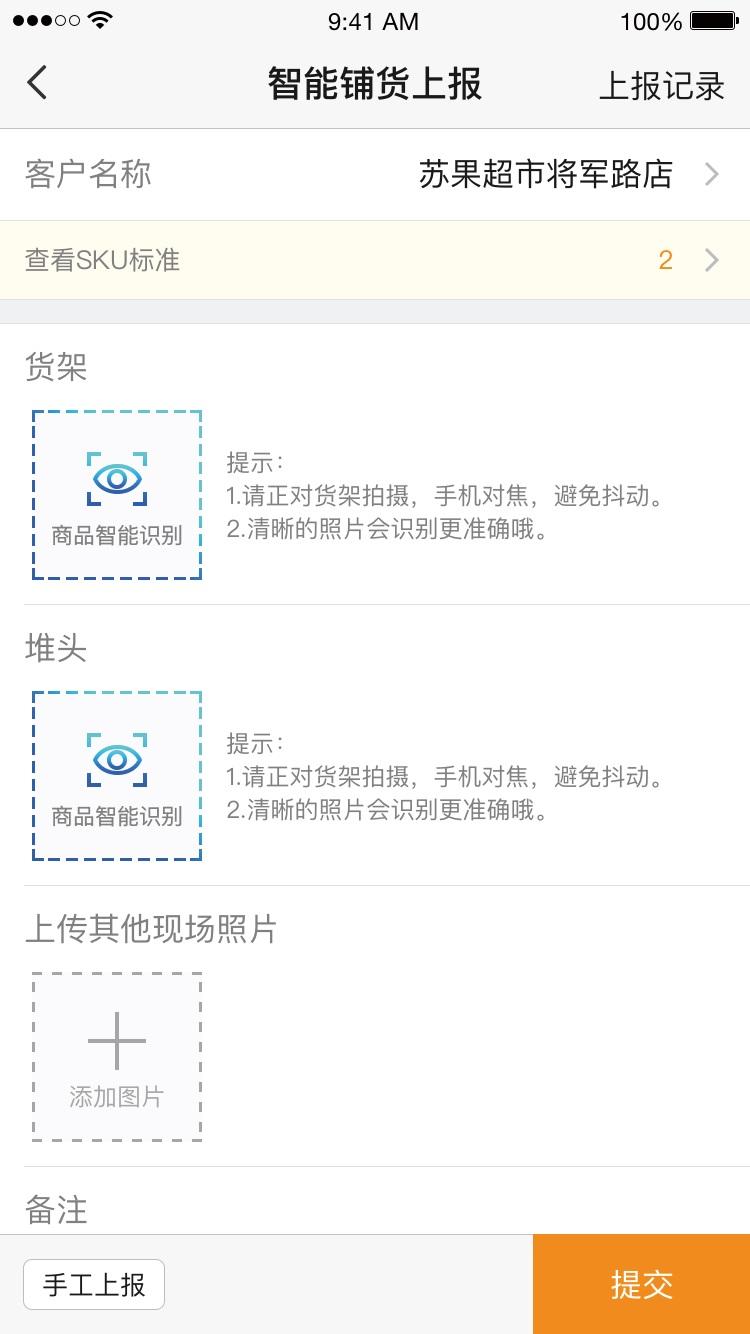Tap 添加图片 to upload a photo
The height and width of the screenshot is (1334, 750).
click(117, 1057)
